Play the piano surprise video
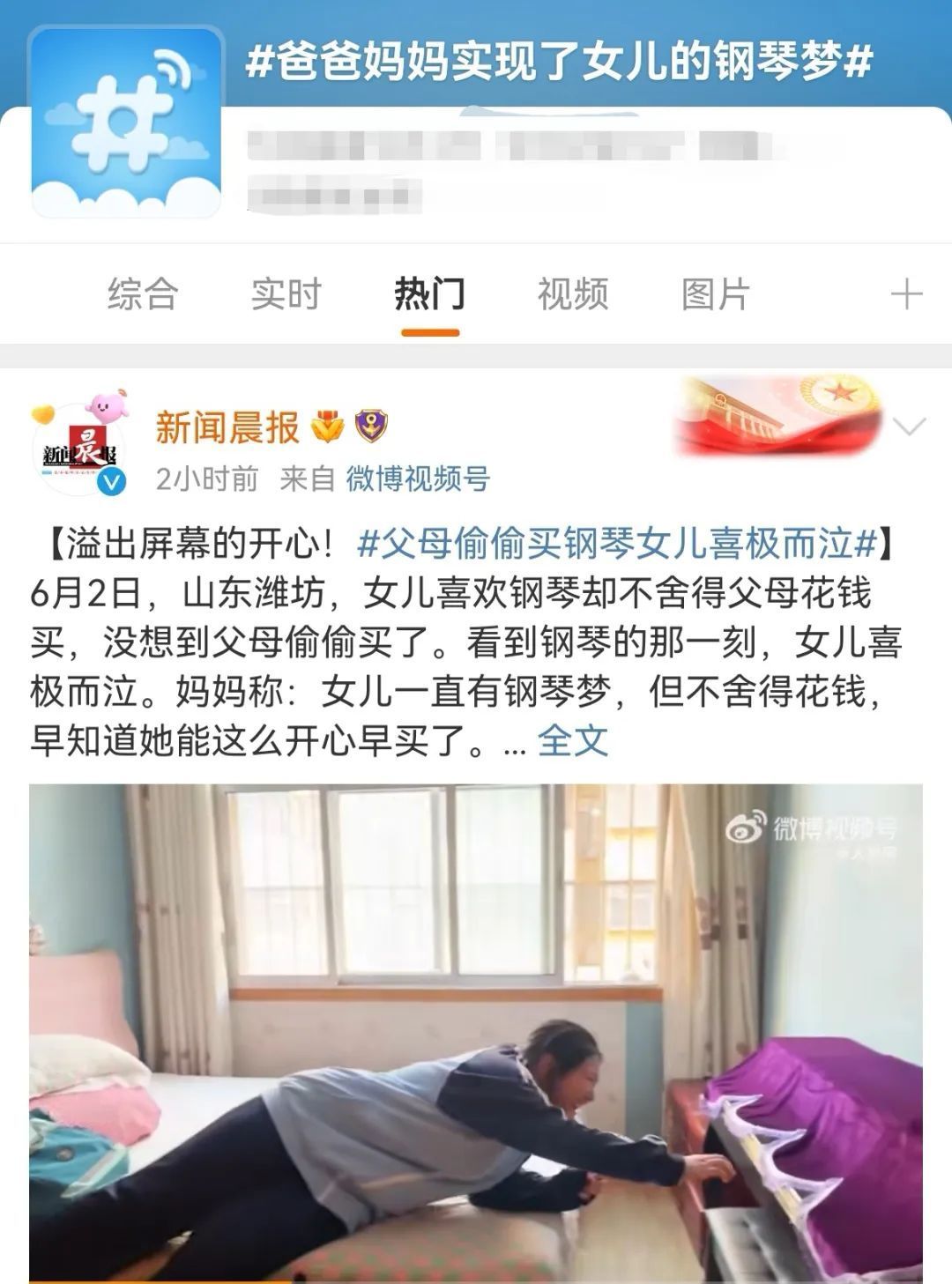The image size is (952, 1284). point(476,1033)
